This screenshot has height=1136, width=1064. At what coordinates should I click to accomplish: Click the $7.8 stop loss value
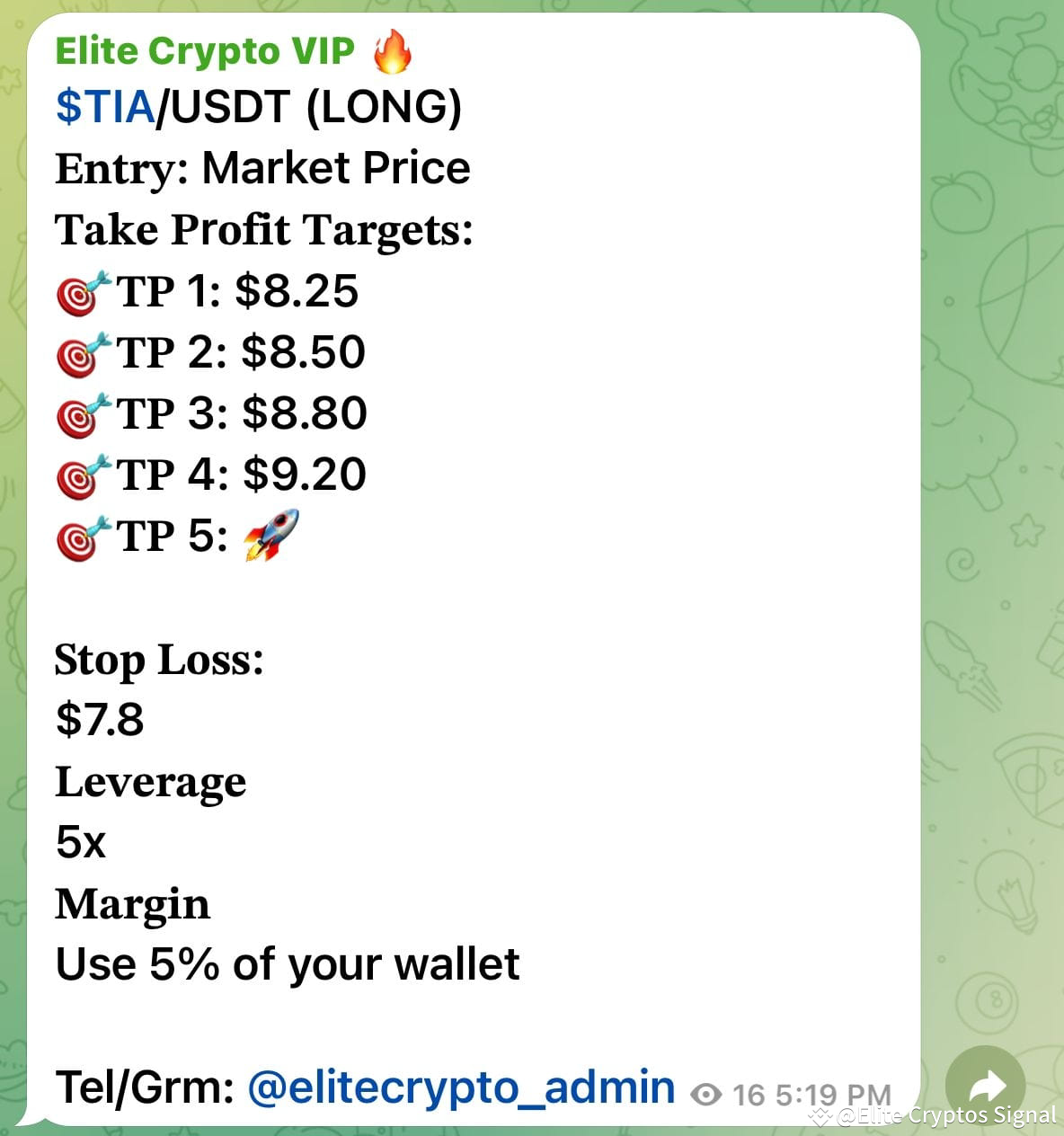click(x=99, y=721)
